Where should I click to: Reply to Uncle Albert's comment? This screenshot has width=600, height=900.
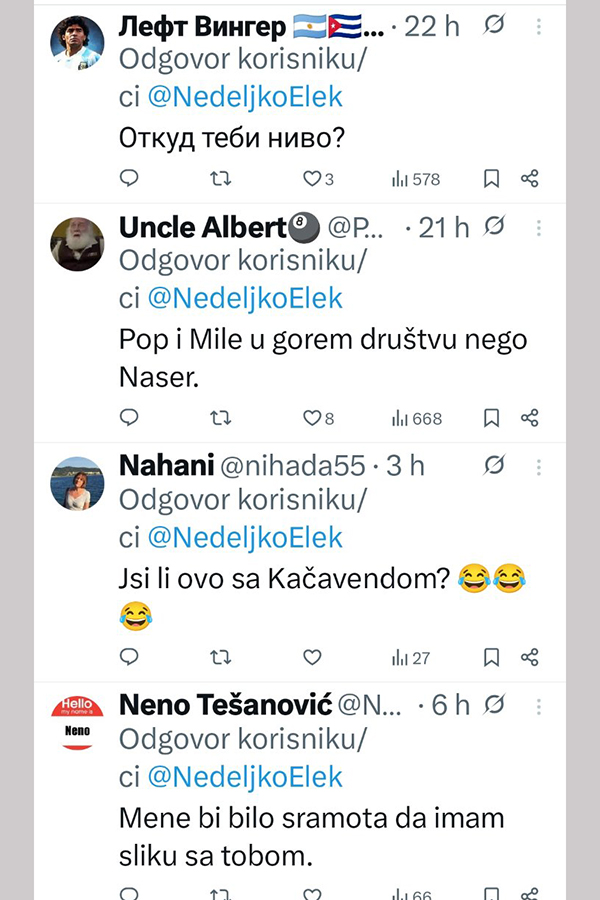click(129, 418)
